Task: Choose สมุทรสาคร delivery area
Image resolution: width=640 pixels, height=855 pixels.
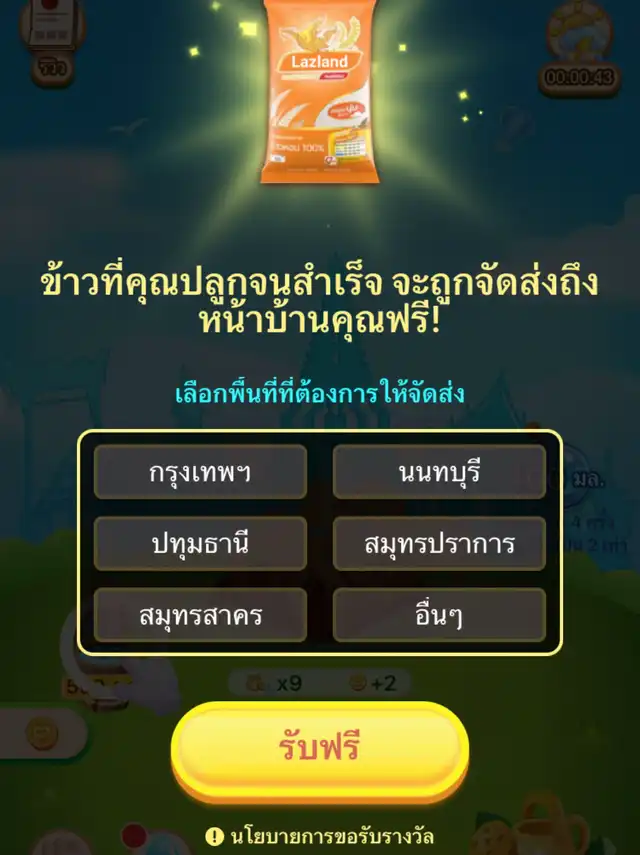Action: tap(200, 615)
